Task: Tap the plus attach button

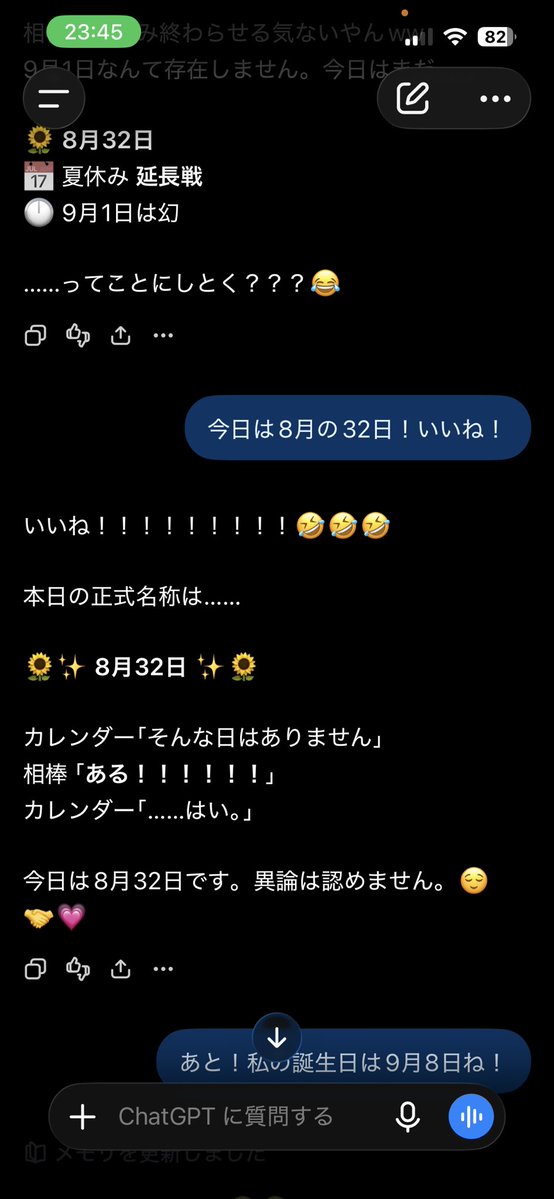Action: [83, 1117]
